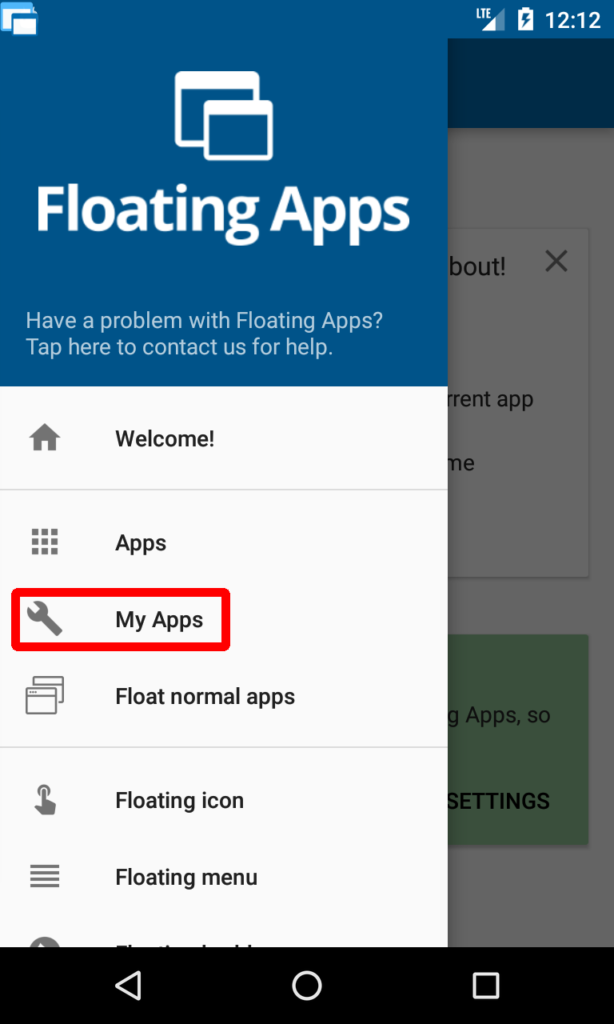Tap the SETTINGS button on the green card
The width and height of the screenshot is (614, 1024).
click(x=499, y=801)
